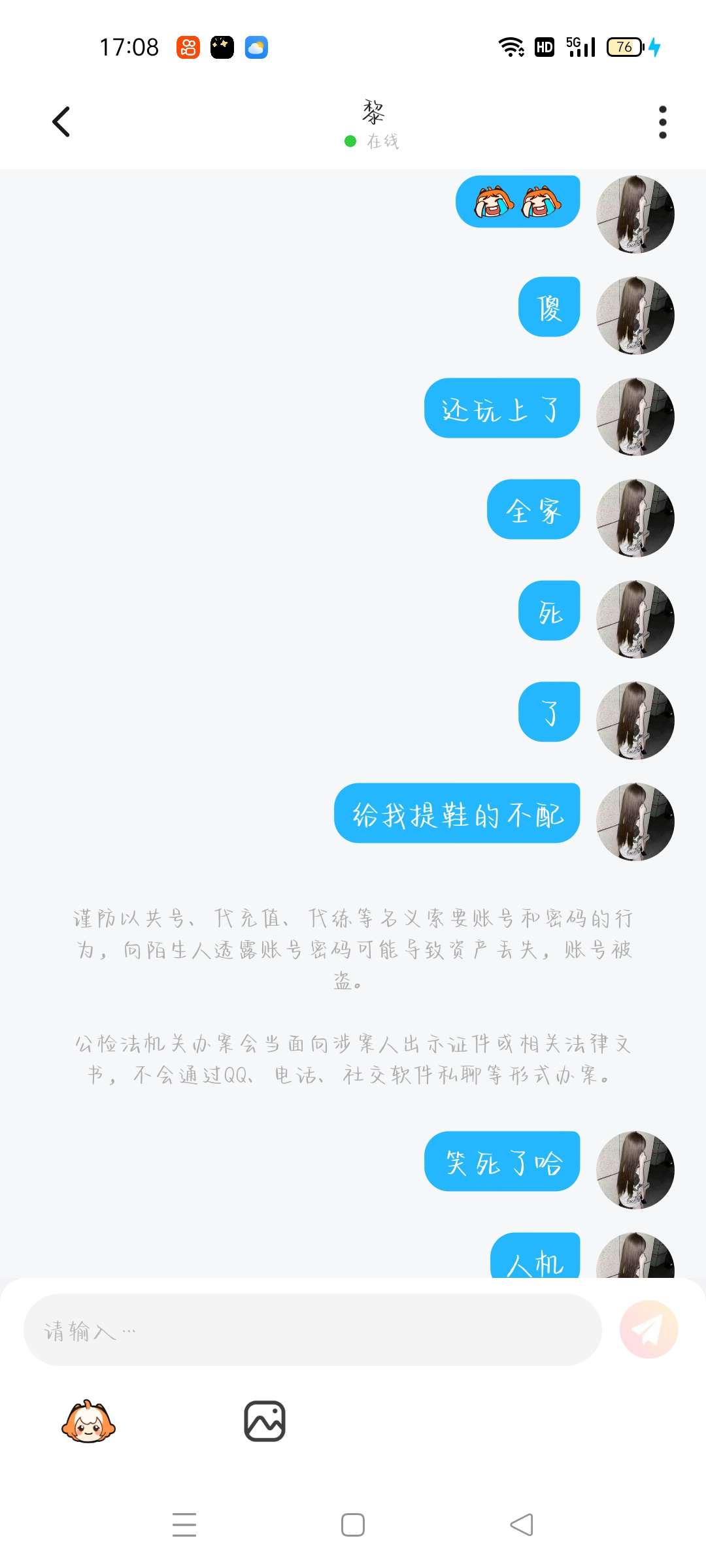Go to the system home screen
The width and height of the screenshot is (706, 1568).
coord(353,1525)
